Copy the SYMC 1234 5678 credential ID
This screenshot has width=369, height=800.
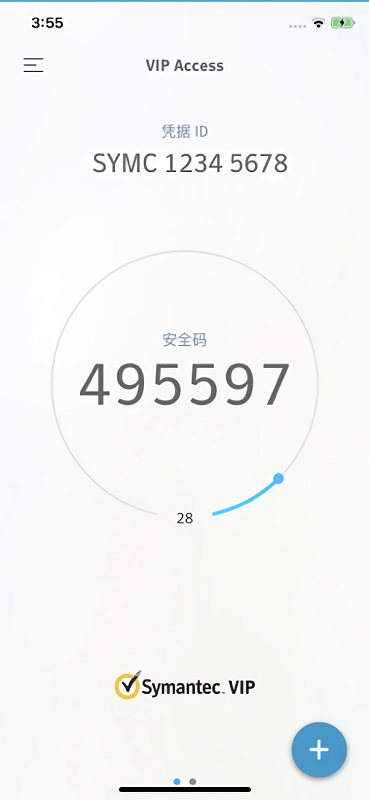coord(190,164)
